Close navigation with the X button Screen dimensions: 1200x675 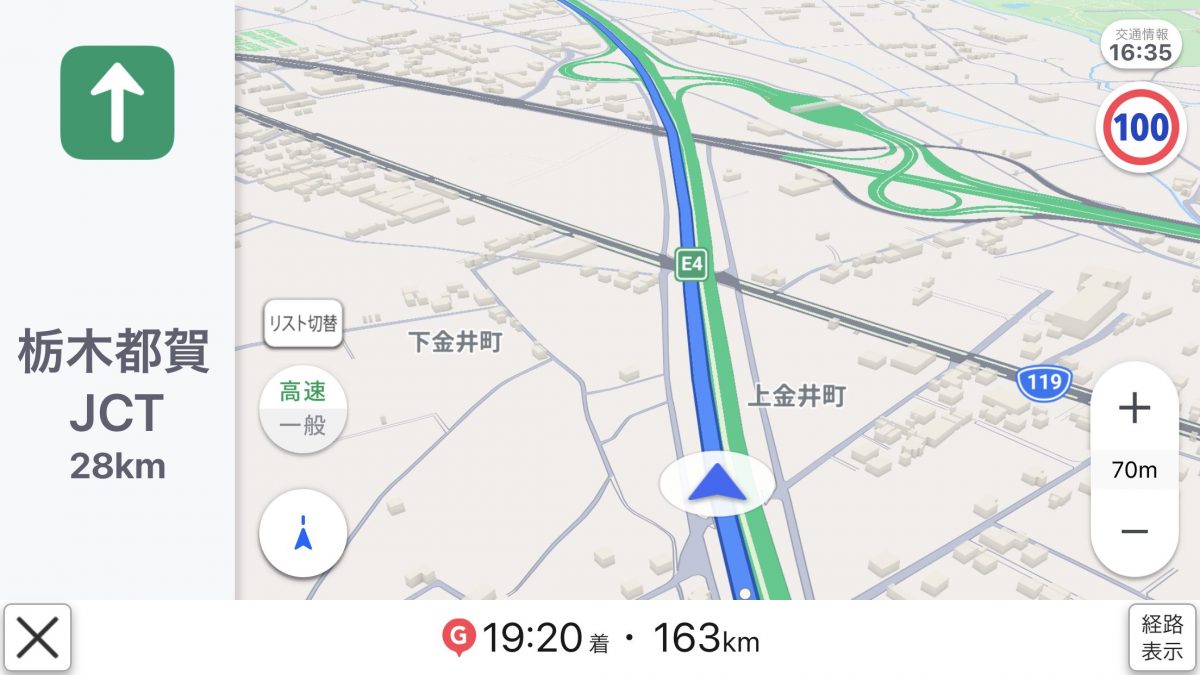37,638
